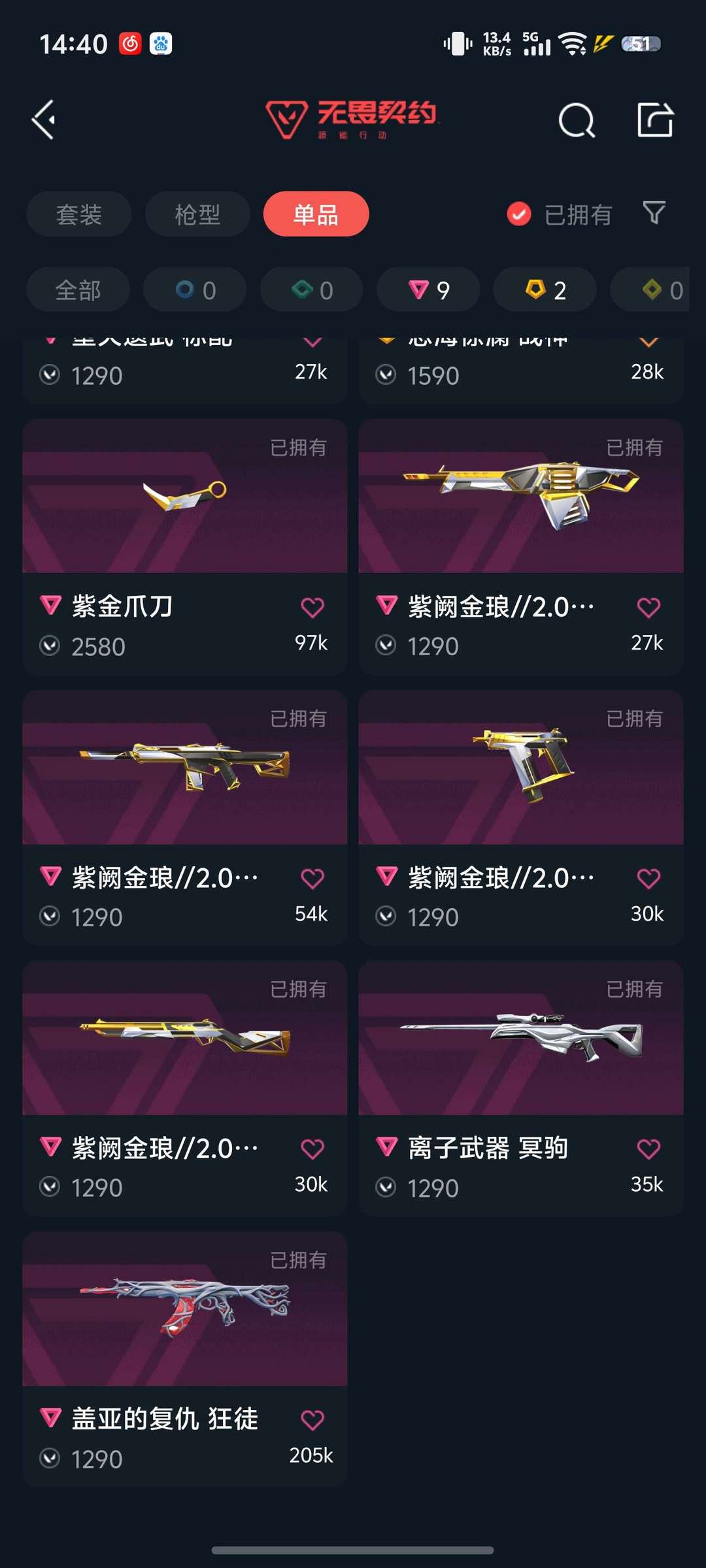
Task: Filter by the blue tier chip with 0
Action: [x=195, y=290]
